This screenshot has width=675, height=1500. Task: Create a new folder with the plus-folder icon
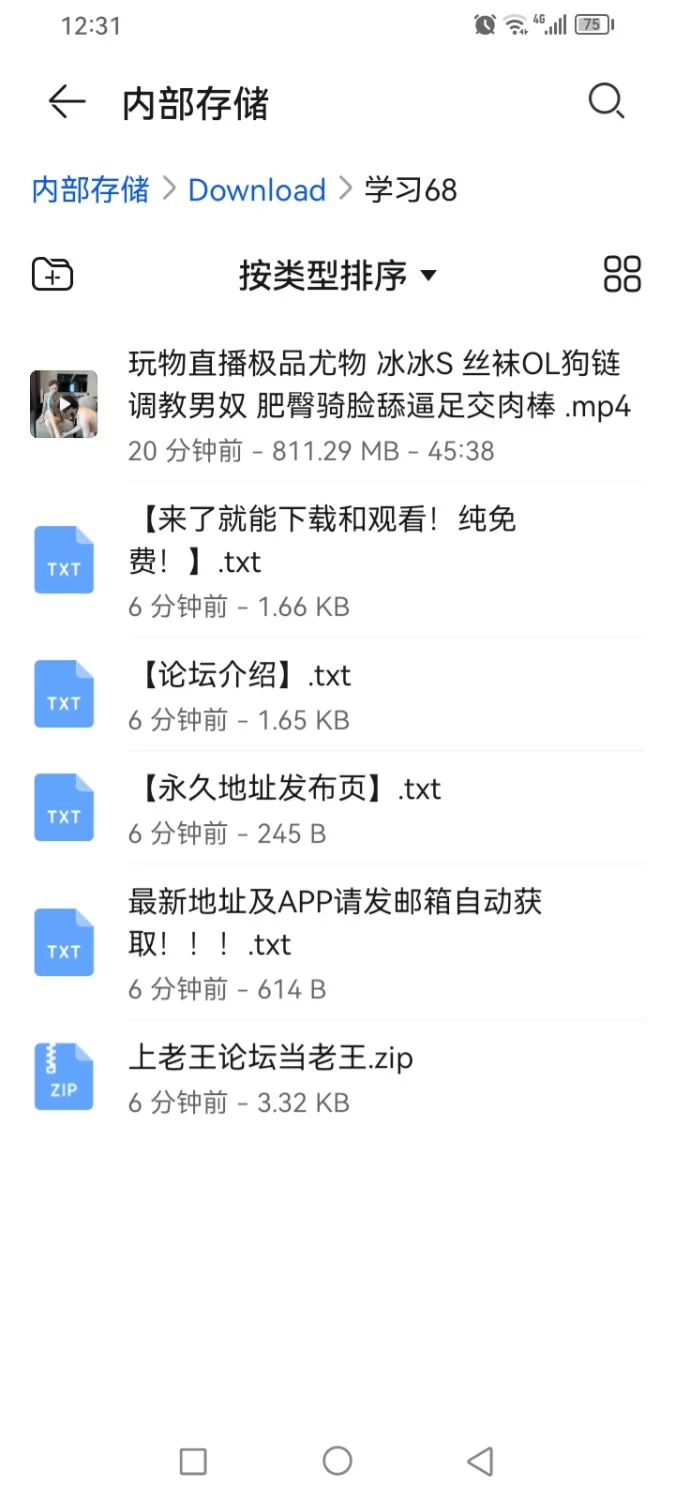(x=52, y=274)
